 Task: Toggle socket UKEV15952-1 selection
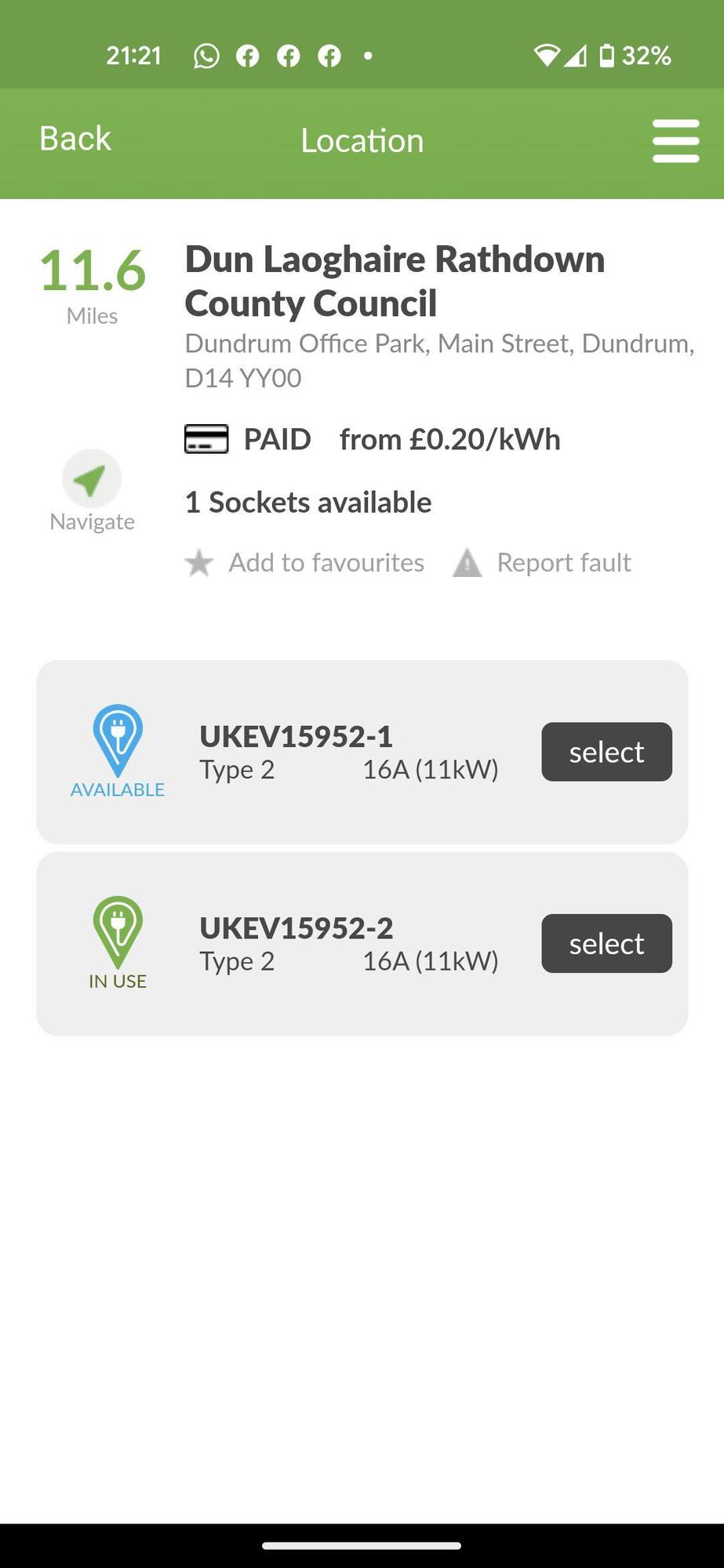pyautogui.click(x=606, y=751)
